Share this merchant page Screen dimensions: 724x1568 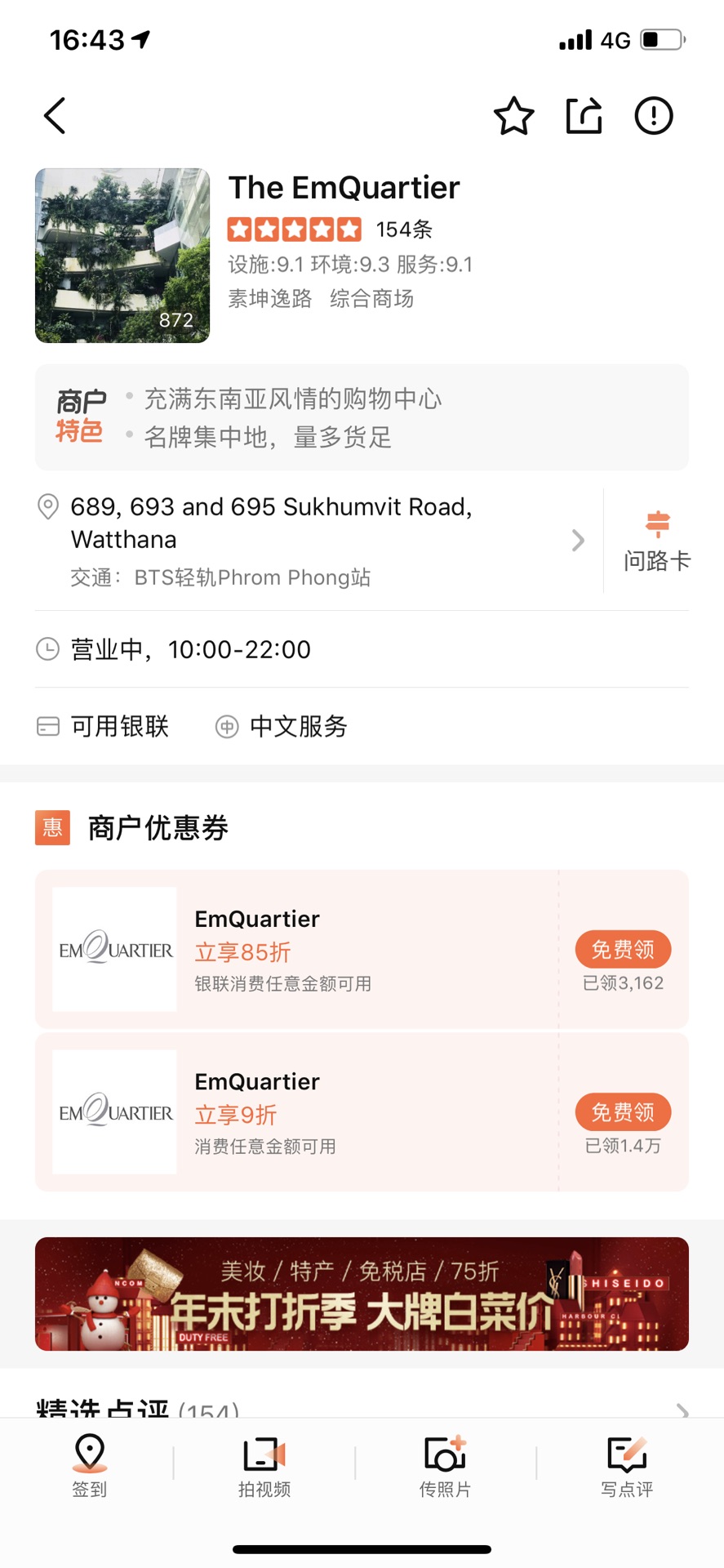pos(584,116)
